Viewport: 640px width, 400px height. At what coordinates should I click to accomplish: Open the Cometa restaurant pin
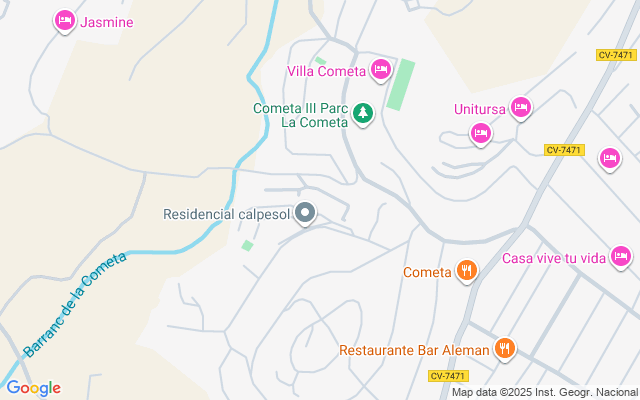(x=466, y=270)
